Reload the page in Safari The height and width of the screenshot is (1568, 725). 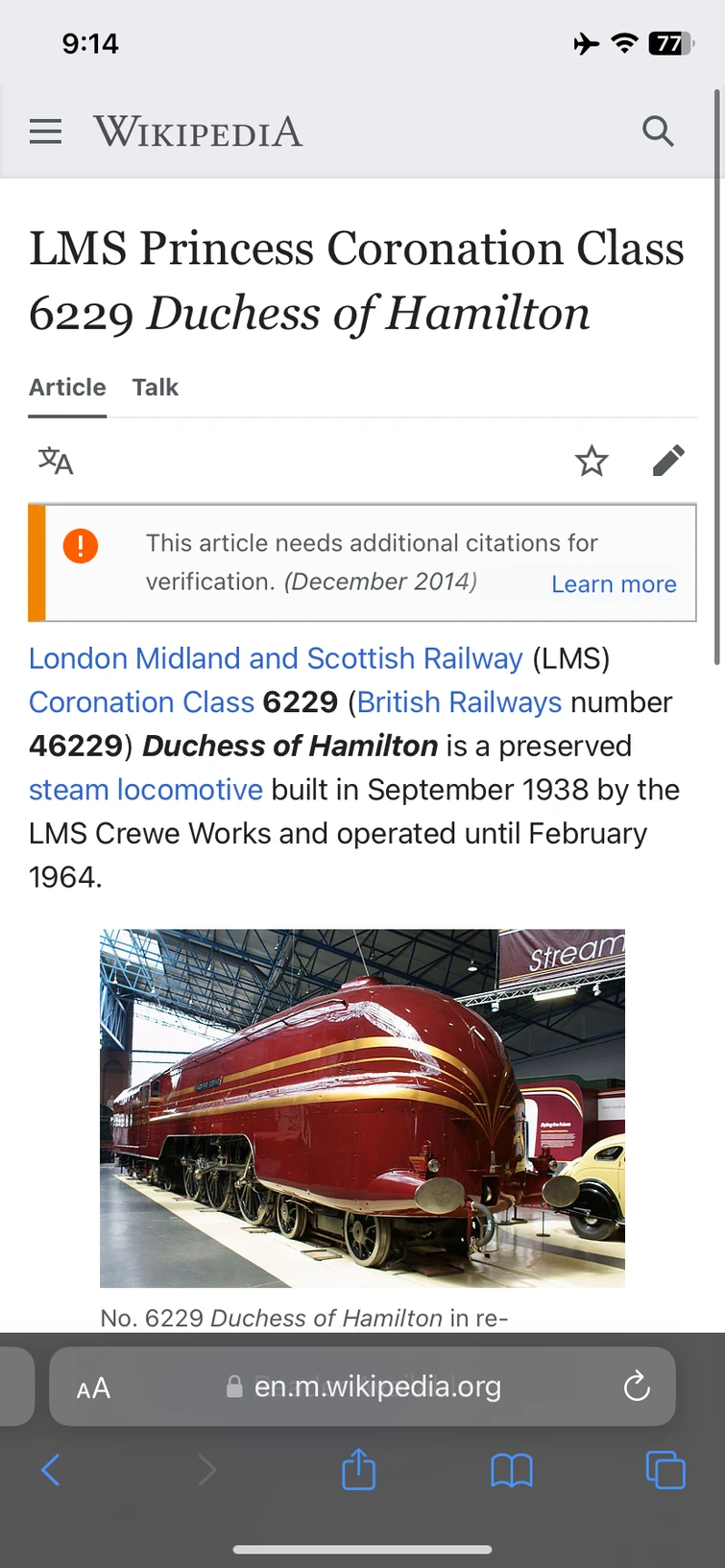point(637,1387)
